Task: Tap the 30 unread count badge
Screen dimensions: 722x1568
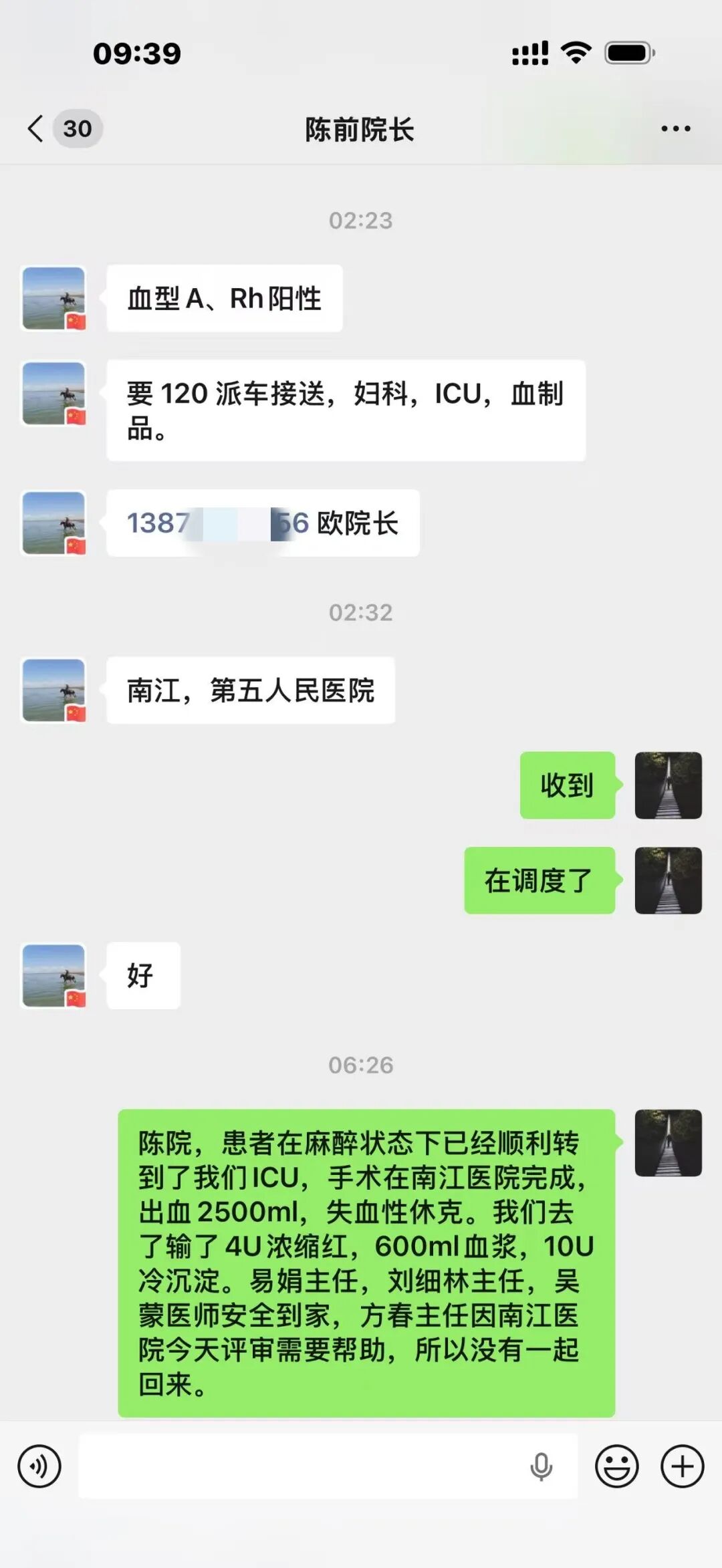Action: [76, 128]
